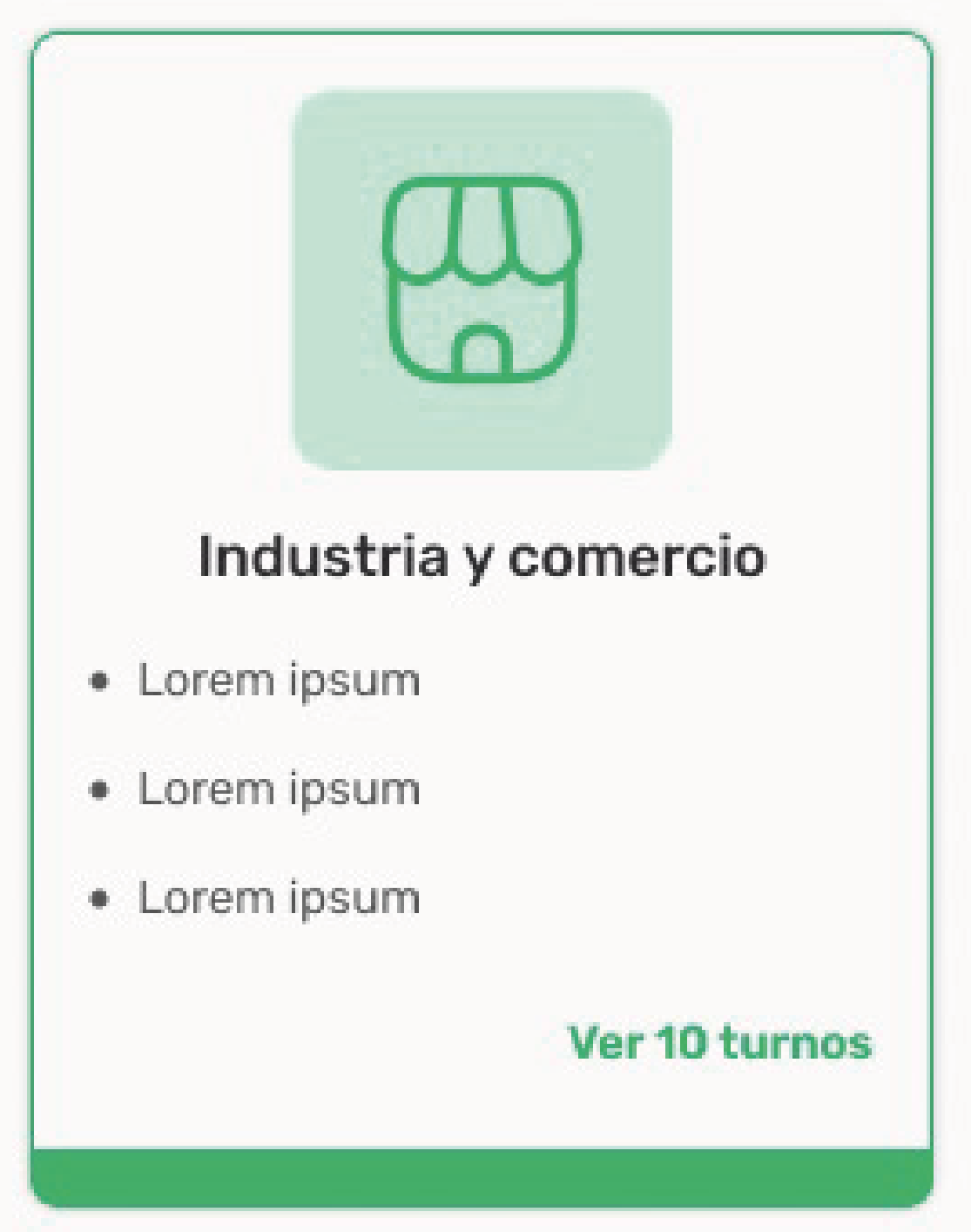
Task: Open the Industria y comercio card
Action: tap(482, 556)
